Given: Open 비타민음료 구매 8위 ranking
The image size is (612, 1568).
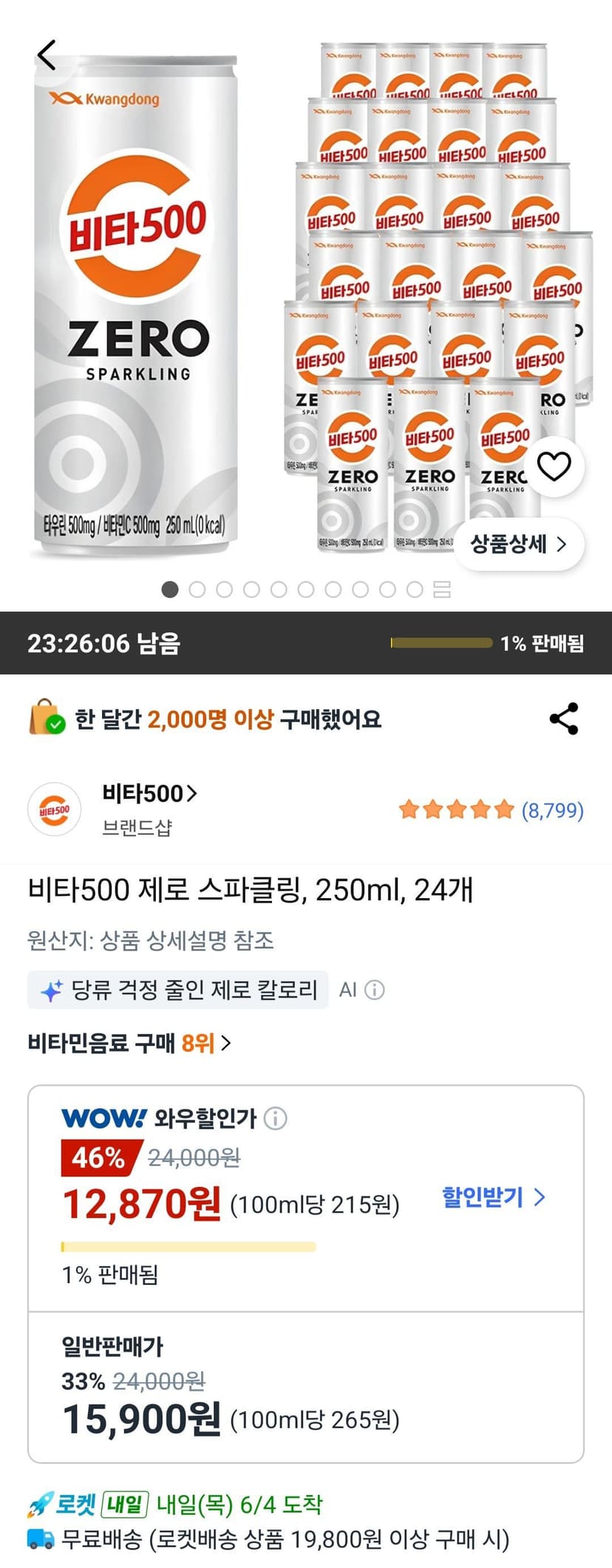Looking at the screenshot, I should (129, 1043).
